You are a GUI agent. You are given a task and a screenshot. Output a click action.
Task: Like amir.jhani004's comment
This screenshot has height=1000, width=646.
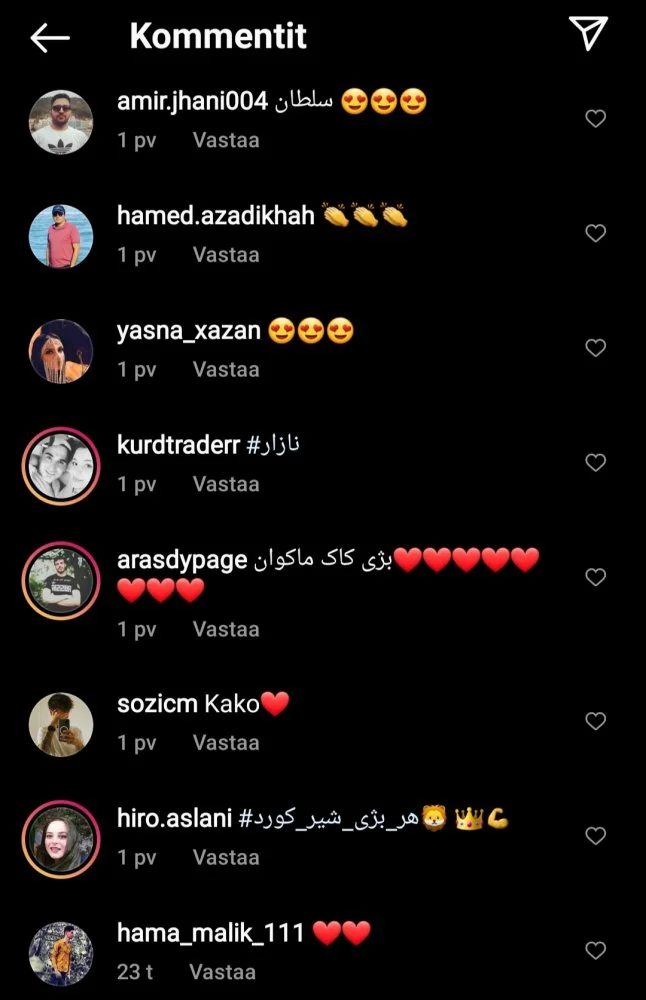pyautogui.click(x=595, y=119)
